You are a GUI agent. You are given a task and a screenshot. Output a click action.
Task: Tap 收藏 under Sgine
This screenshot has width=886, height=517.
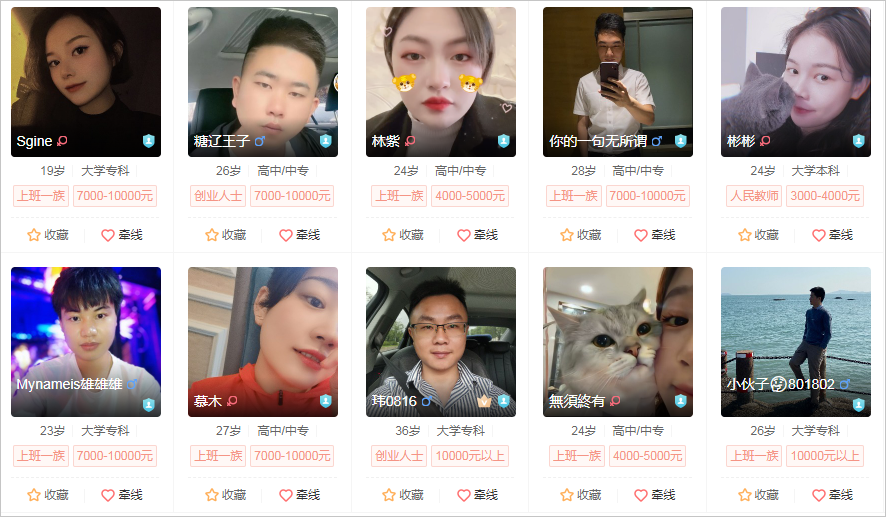pyautogui.click(x=48, y=235)
